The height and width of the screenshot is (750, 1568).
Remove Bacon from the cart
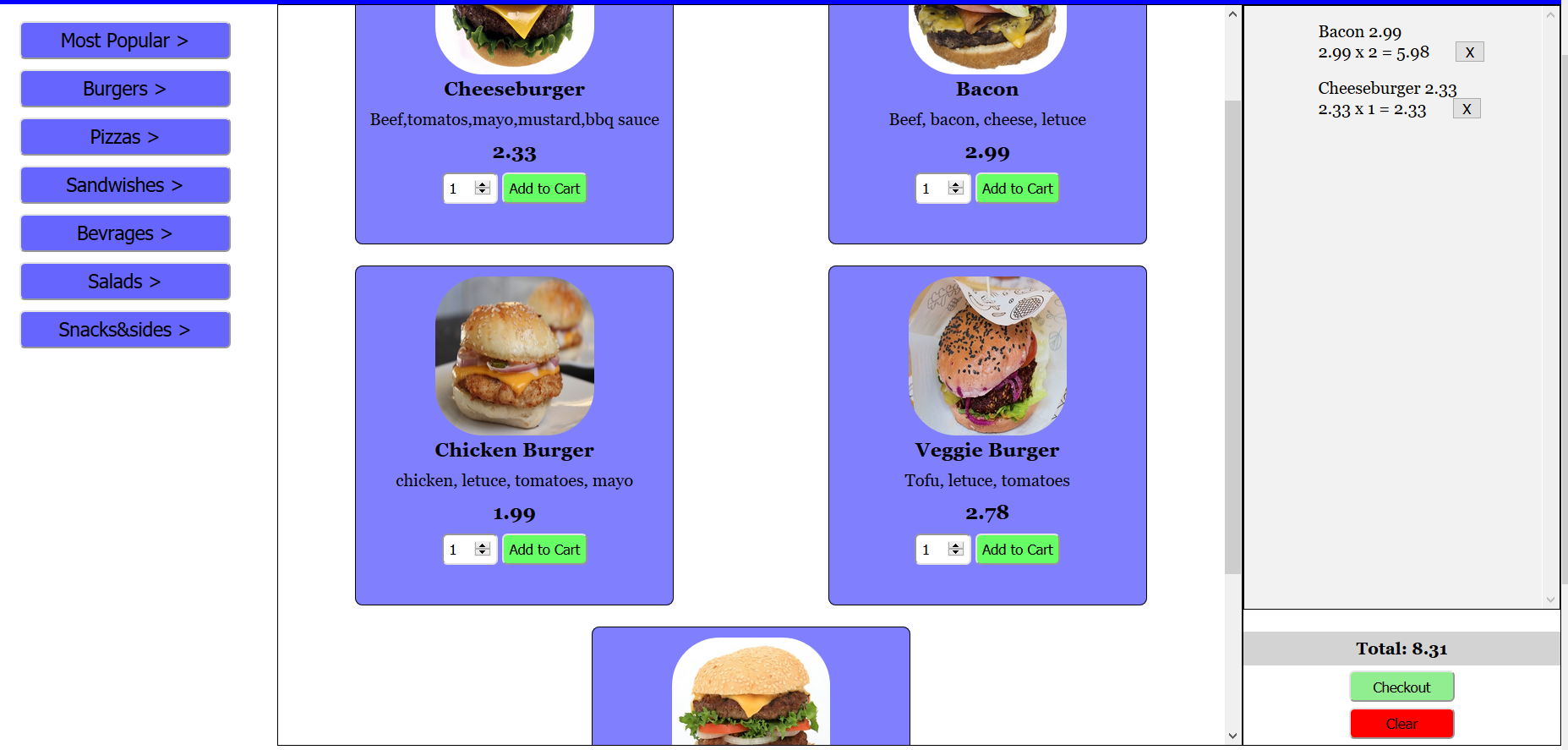(1469, 52)
